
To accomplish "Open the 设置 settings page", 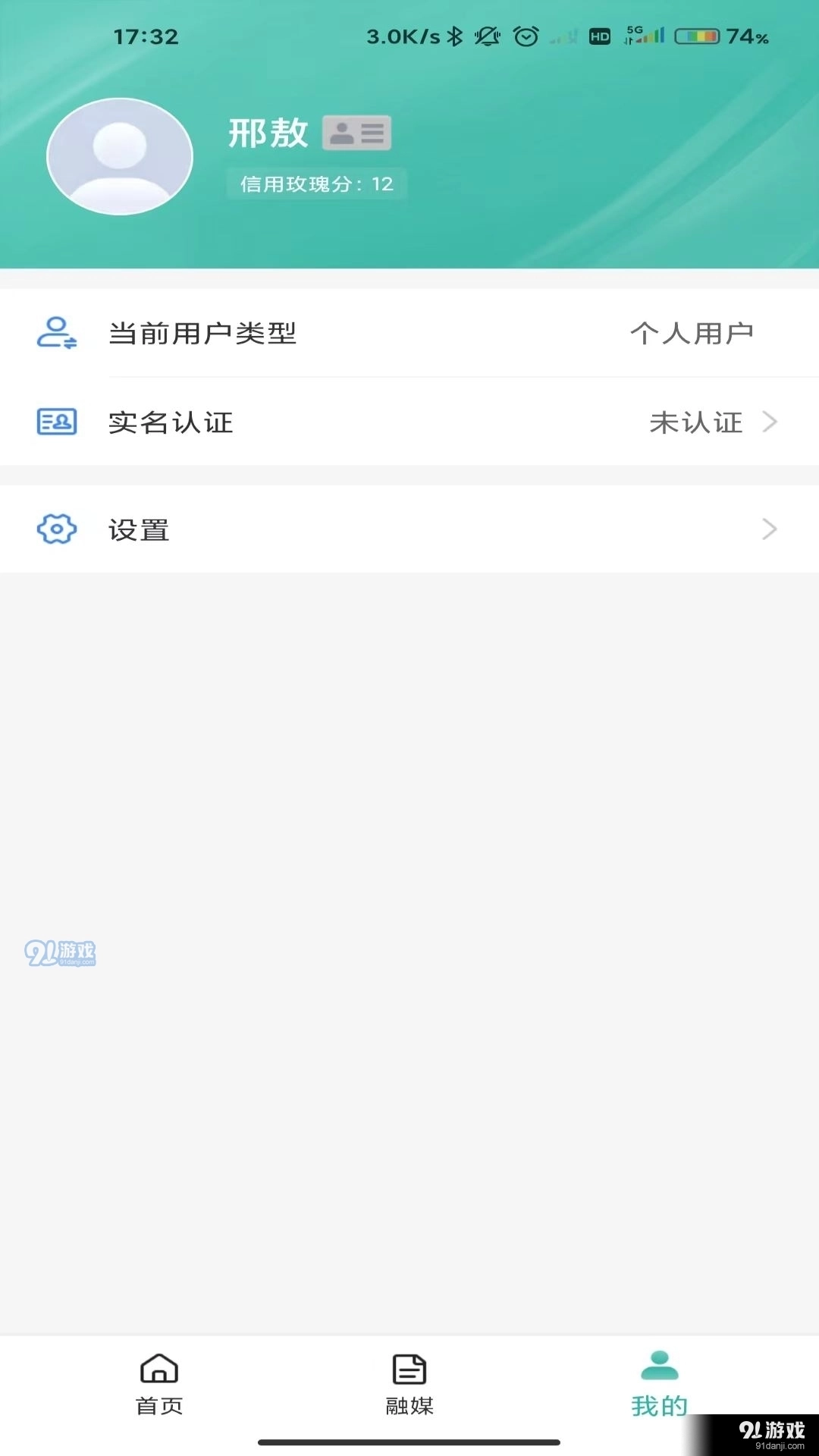I will coord(140,529).
